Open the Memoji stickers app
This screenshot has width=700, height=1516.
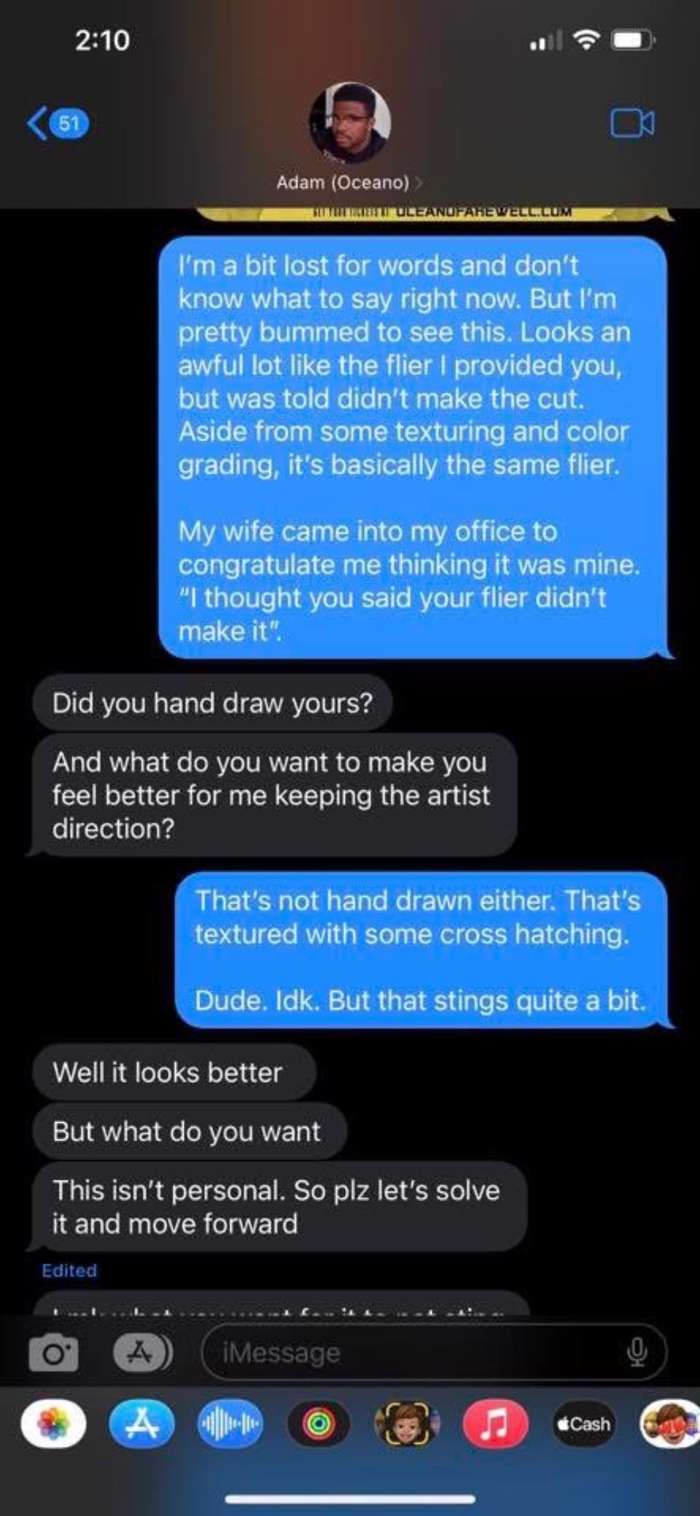click(x=406, y=1424)
